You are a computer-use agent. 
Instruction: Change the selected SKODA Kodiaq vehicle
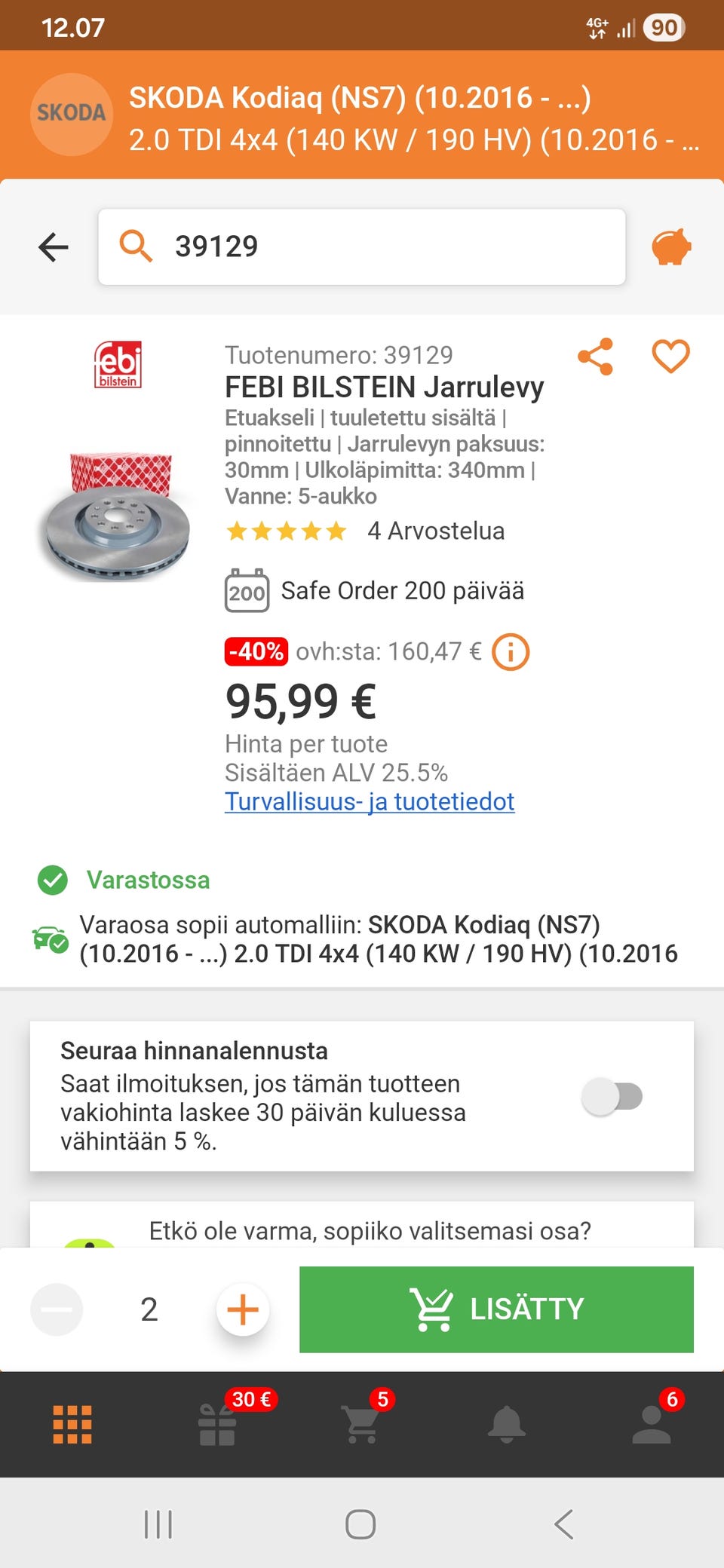point(362,115)
